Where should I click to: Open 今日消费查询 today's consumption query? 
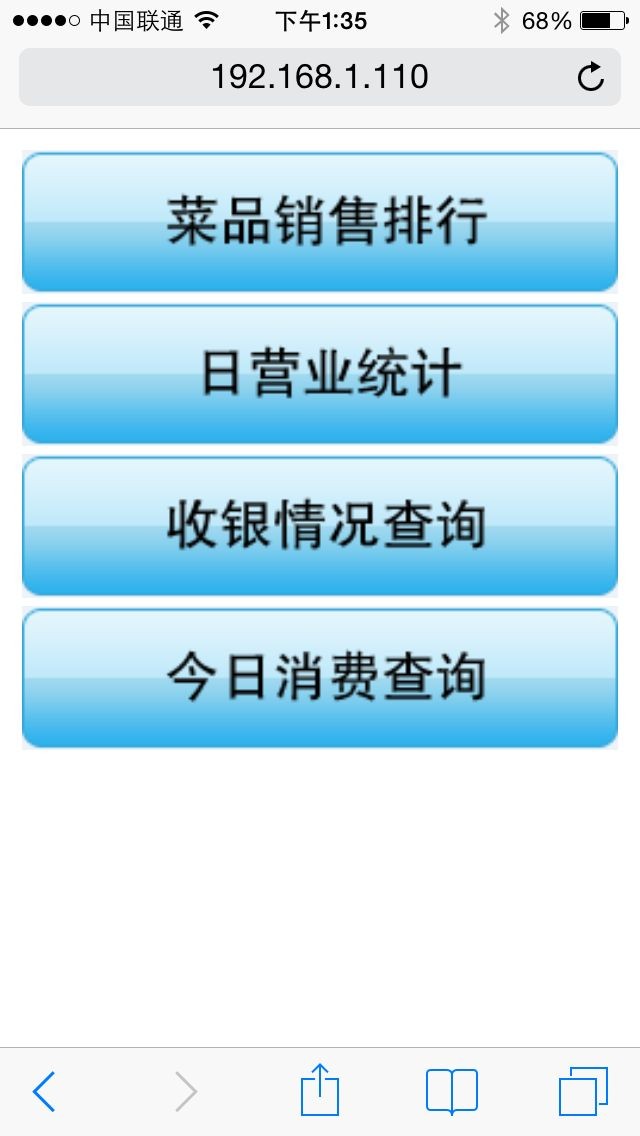point(320,678)
